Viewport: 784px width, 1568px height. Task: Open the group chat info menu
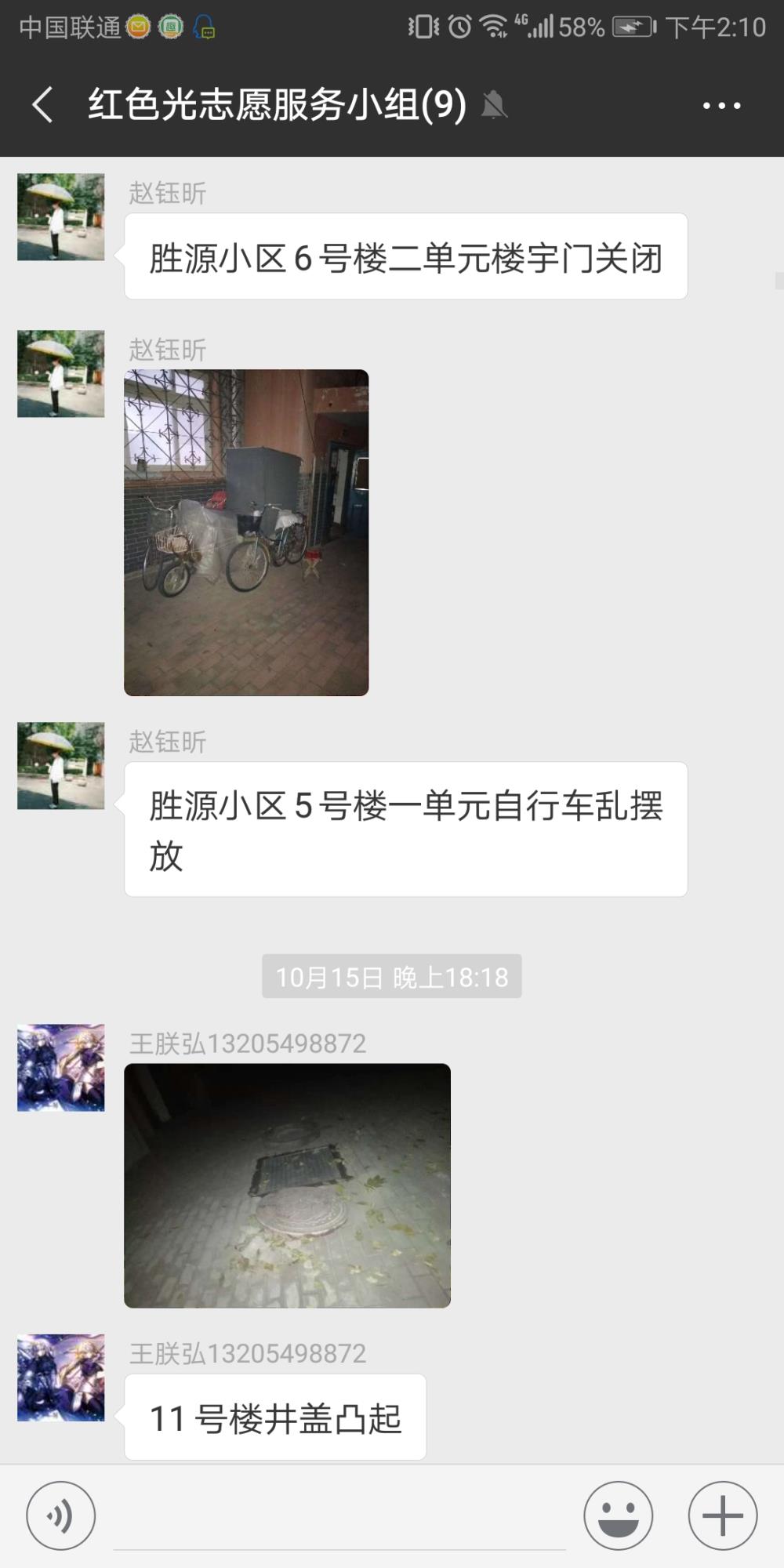pos(721,105)
